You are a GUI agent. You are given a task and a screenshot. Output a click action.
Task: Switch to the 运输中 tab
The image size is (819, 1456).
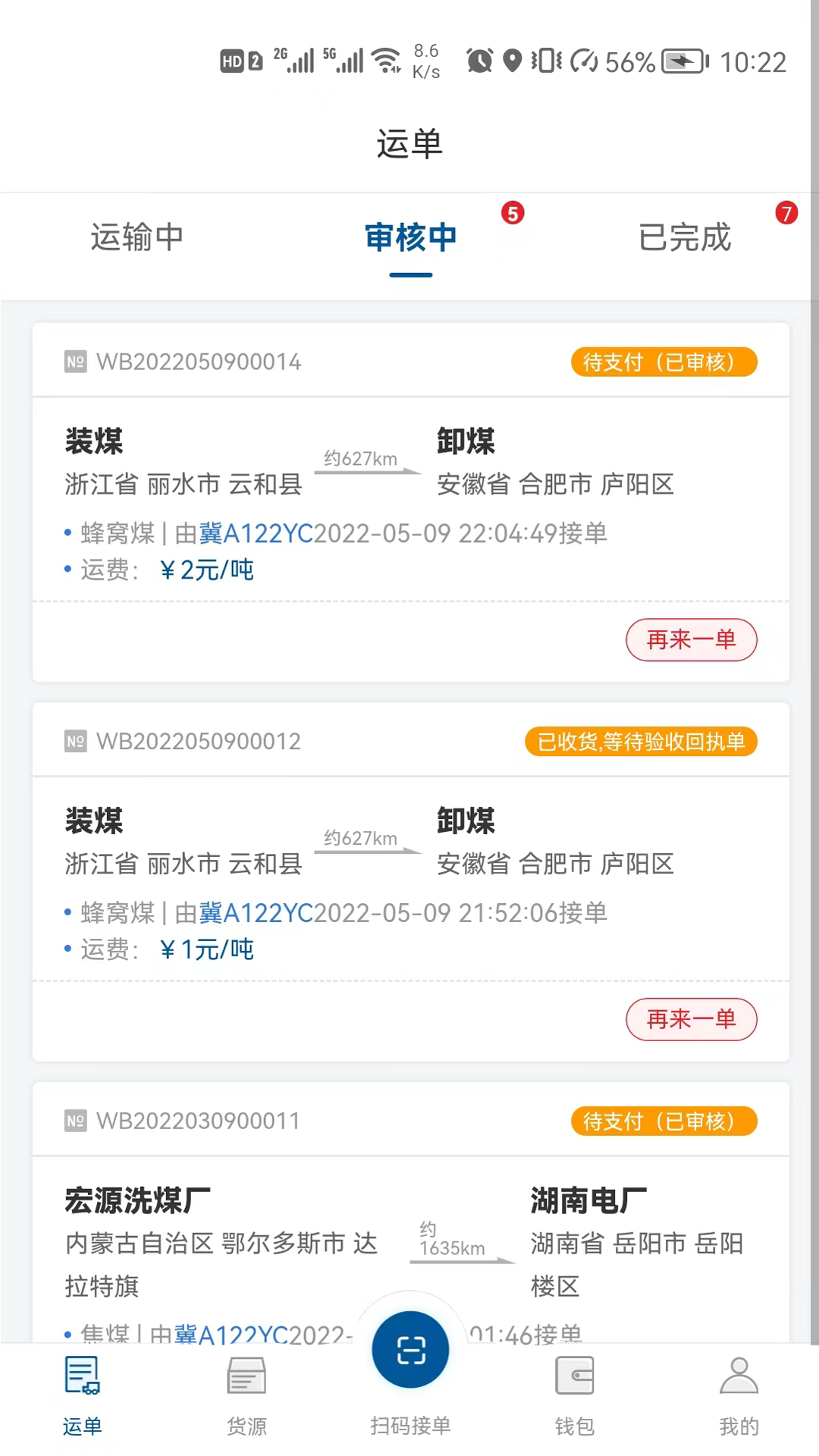click(x=135, y=237)
